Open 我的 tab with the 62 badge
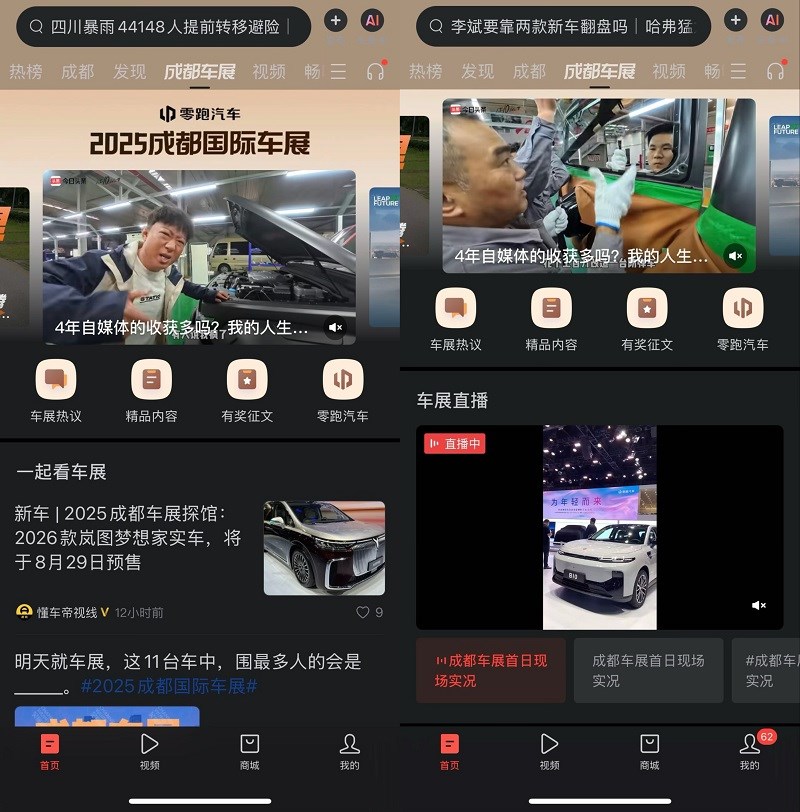800x812 pixels. tap(749, 749)
